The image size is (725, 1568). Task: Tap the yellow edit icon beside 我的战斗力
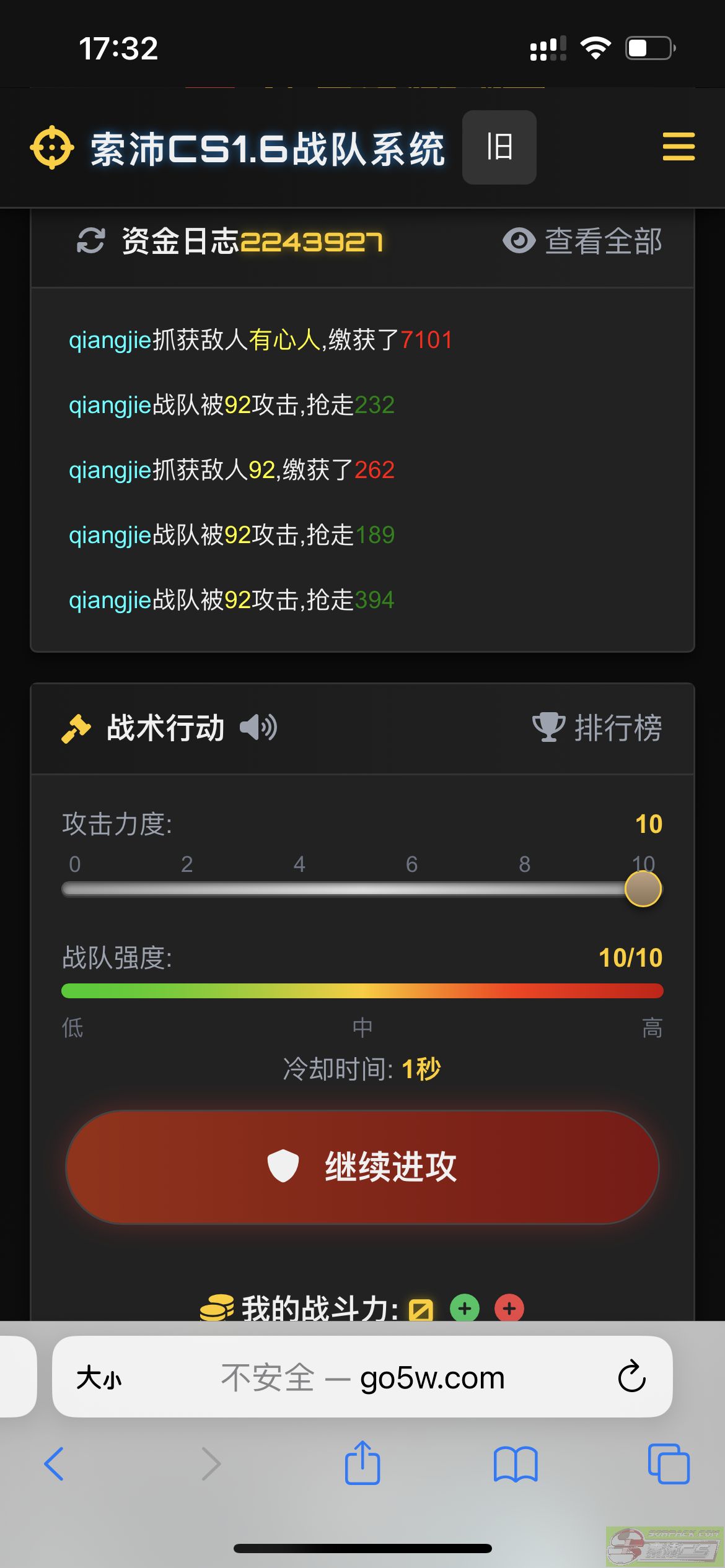421,1309
